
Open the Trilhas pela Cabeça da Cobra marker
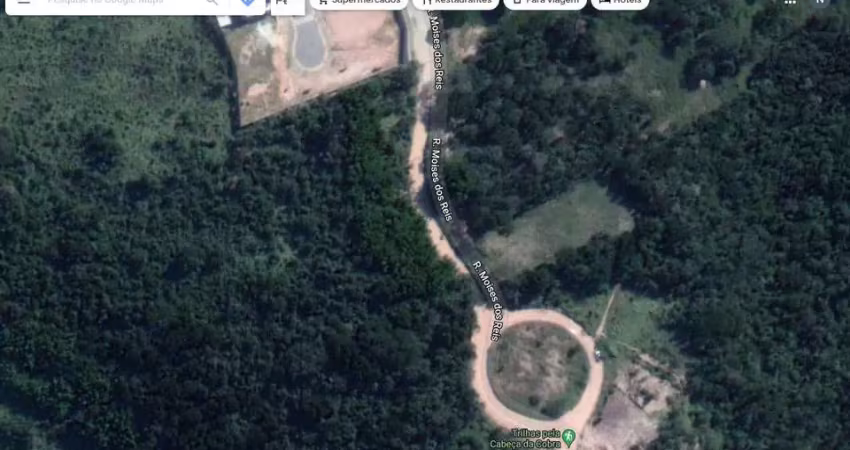pos(568,437)
